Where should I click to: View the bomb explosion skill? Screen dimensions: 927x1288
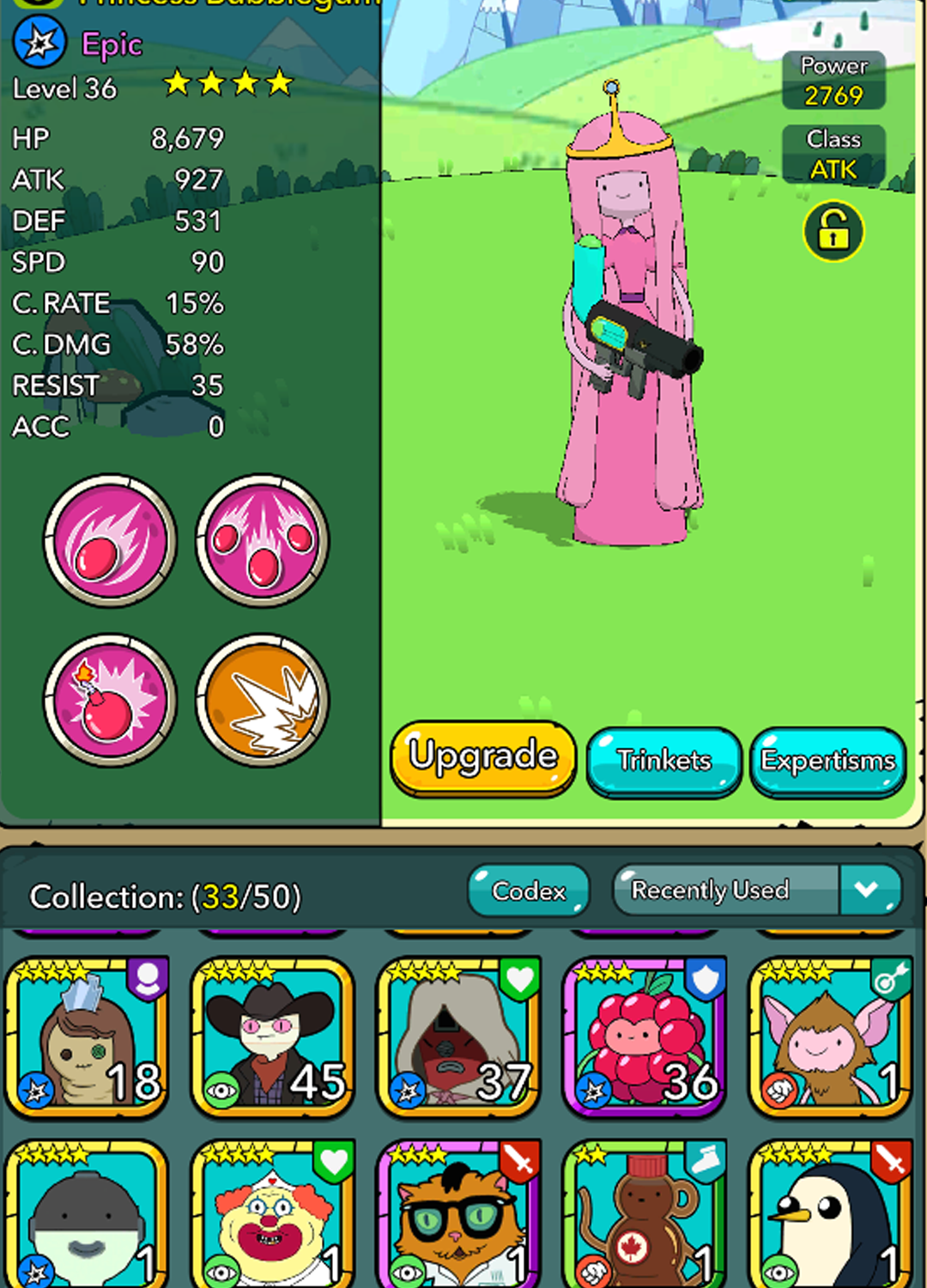pyautogui.click(x=110, y=701)
